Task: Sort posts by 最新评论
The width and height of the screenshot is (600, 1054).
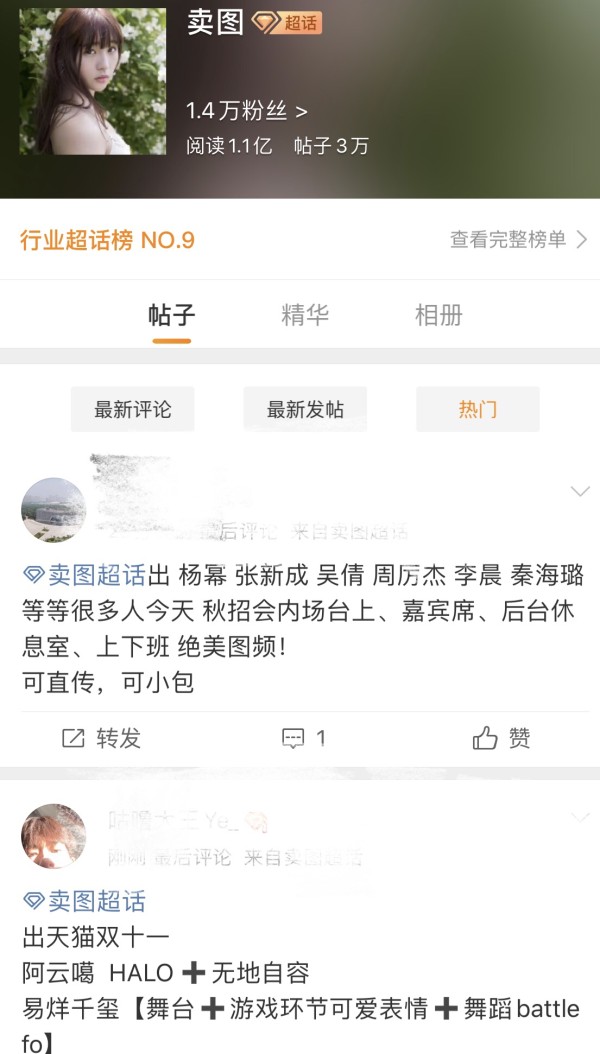Action: 132,410
